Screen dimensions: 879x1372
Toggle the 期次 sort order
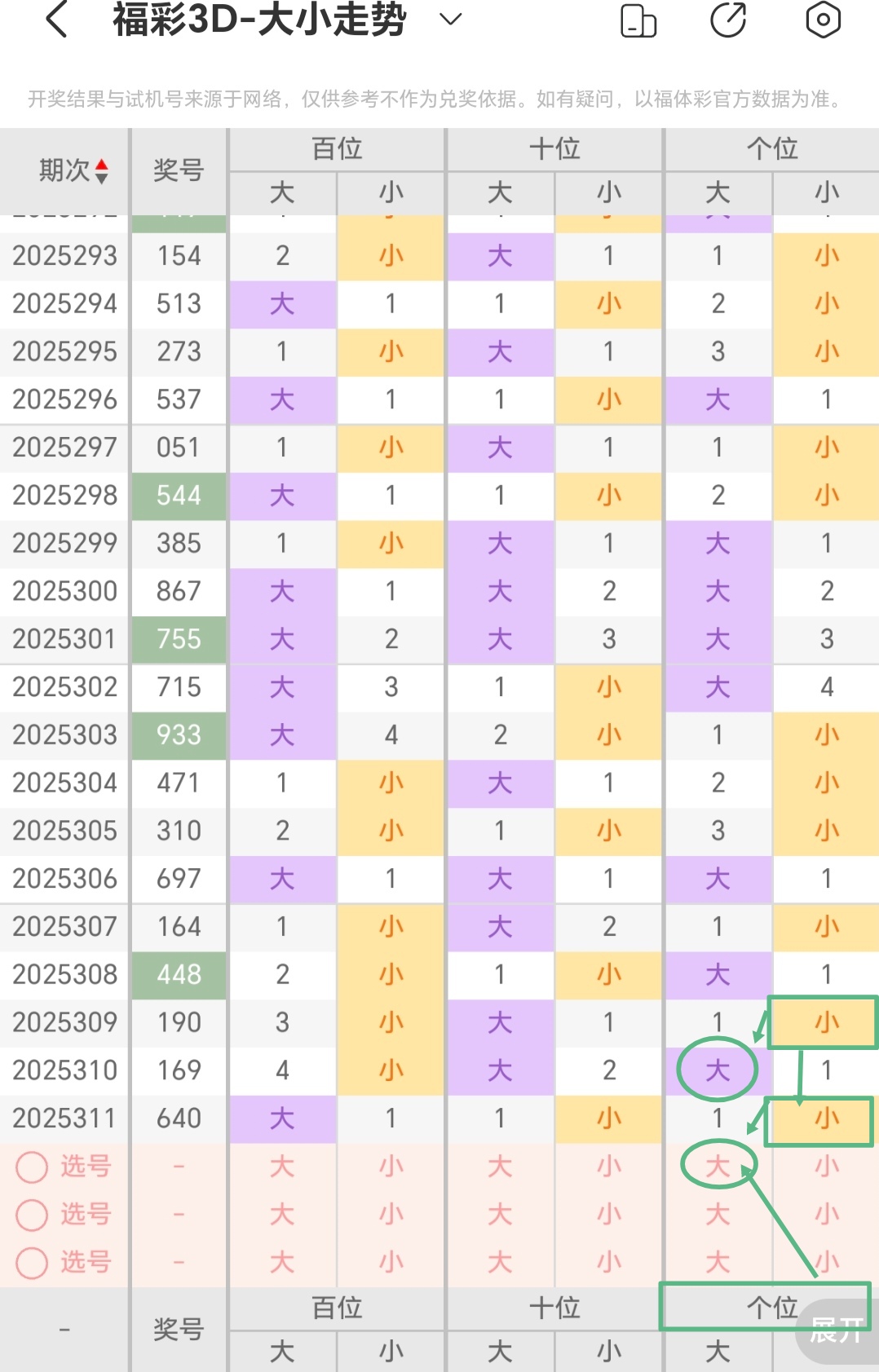pyautogui.click(x=73, y=170)
